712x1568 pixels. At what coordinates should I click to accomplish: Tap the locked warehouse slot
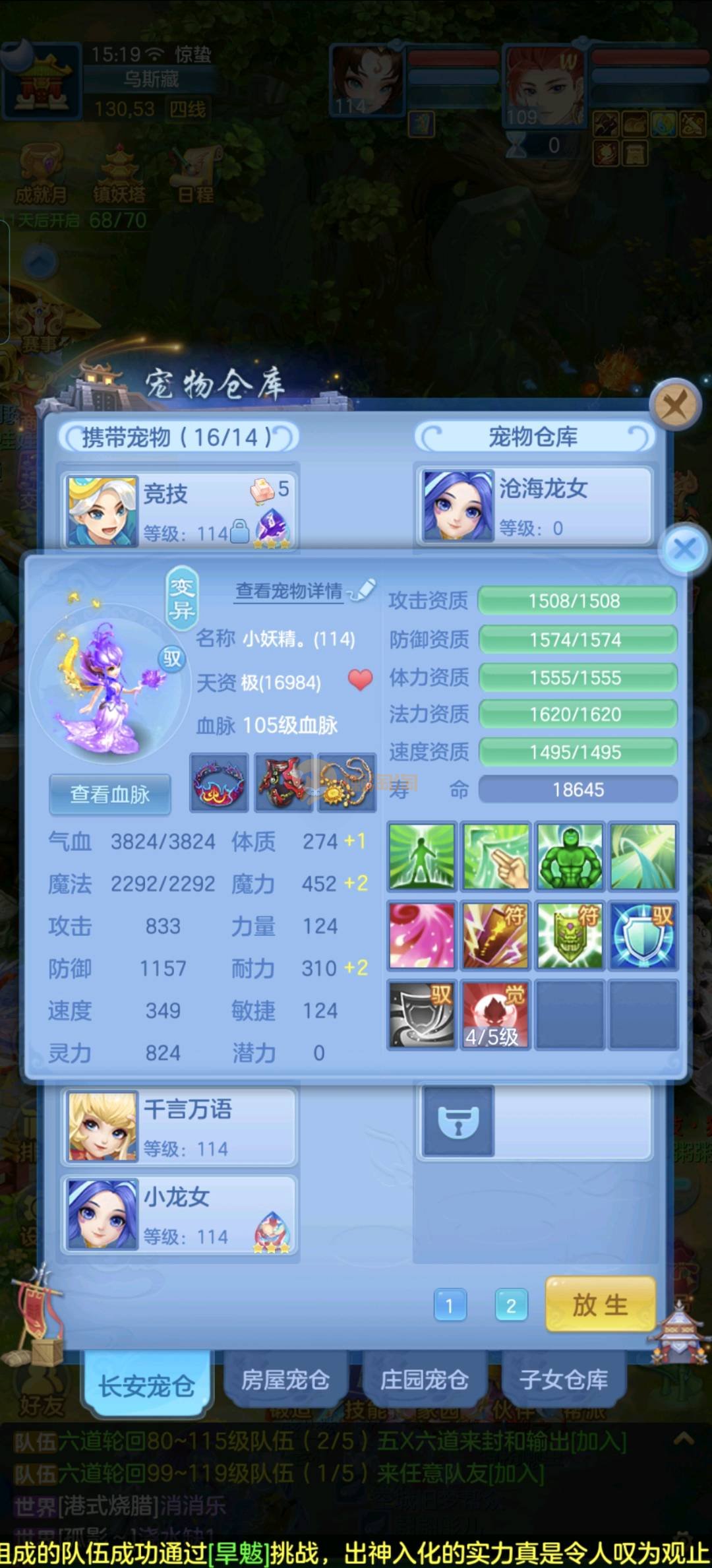click(458, 1121)
